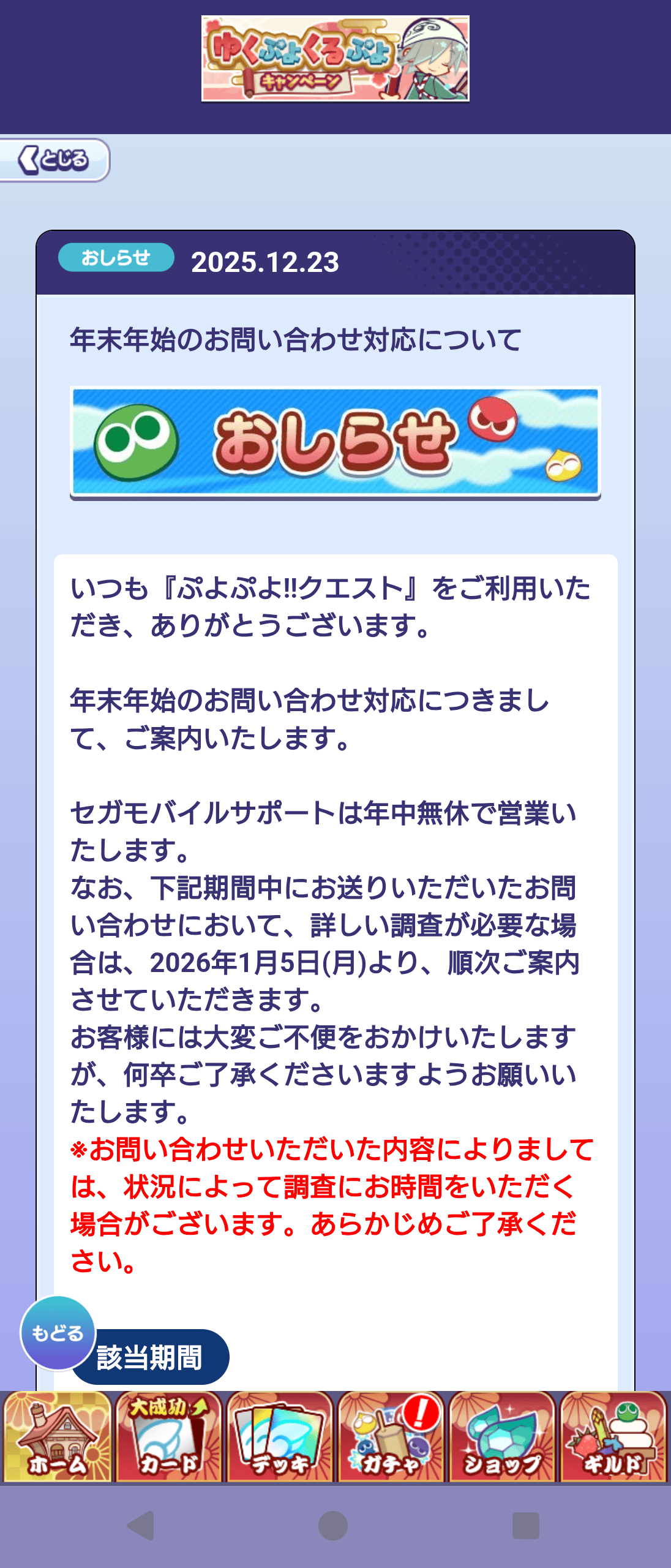
Task: Switch to the デッキ tab
Action: coord(280,1437)
